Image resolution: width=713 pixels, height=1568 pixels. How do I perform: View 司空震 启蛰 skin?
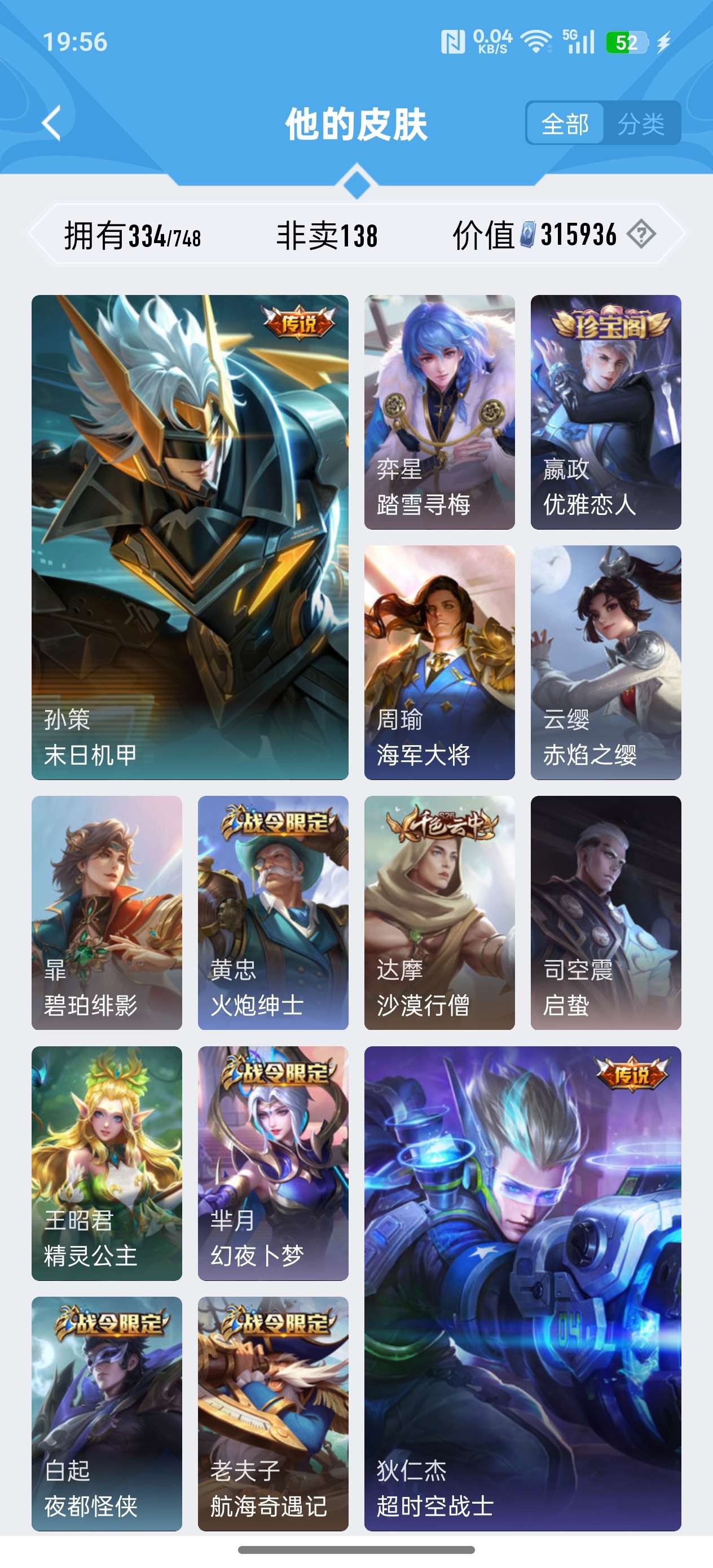[x=606, y=913]
